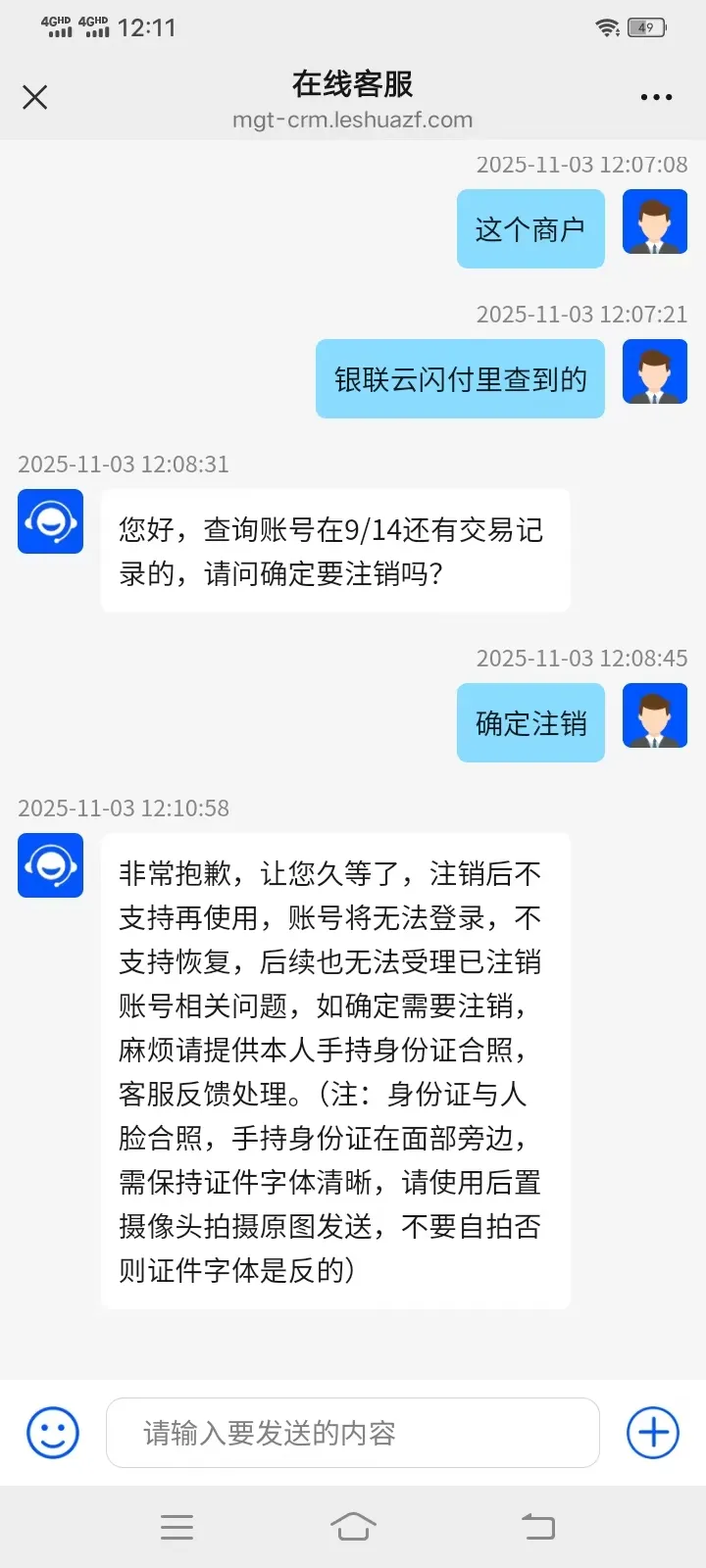
Task: Tap the message input field
Action: [351, 1432]
